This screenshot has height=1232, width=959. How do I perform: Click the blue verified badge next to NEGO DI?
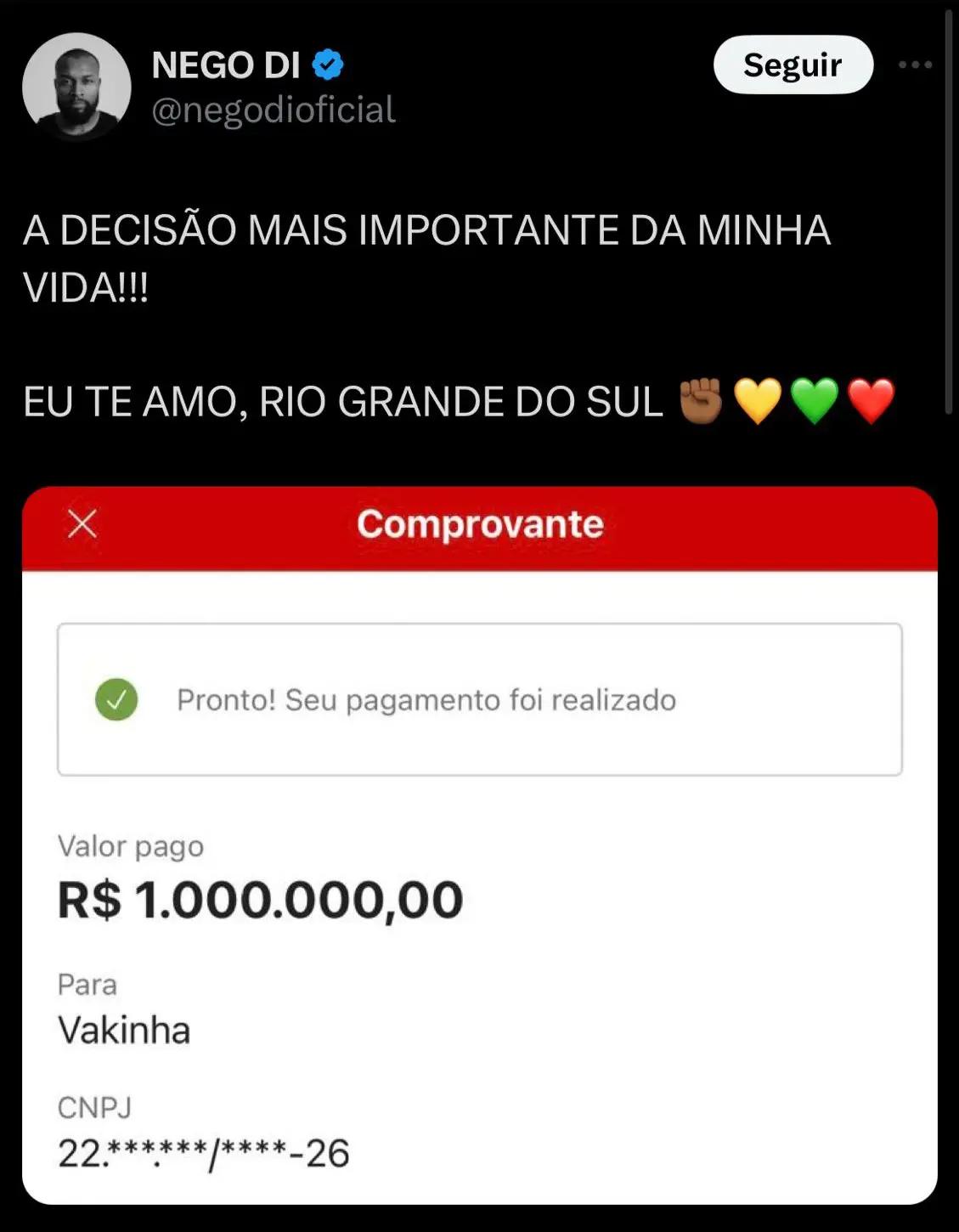330,63
